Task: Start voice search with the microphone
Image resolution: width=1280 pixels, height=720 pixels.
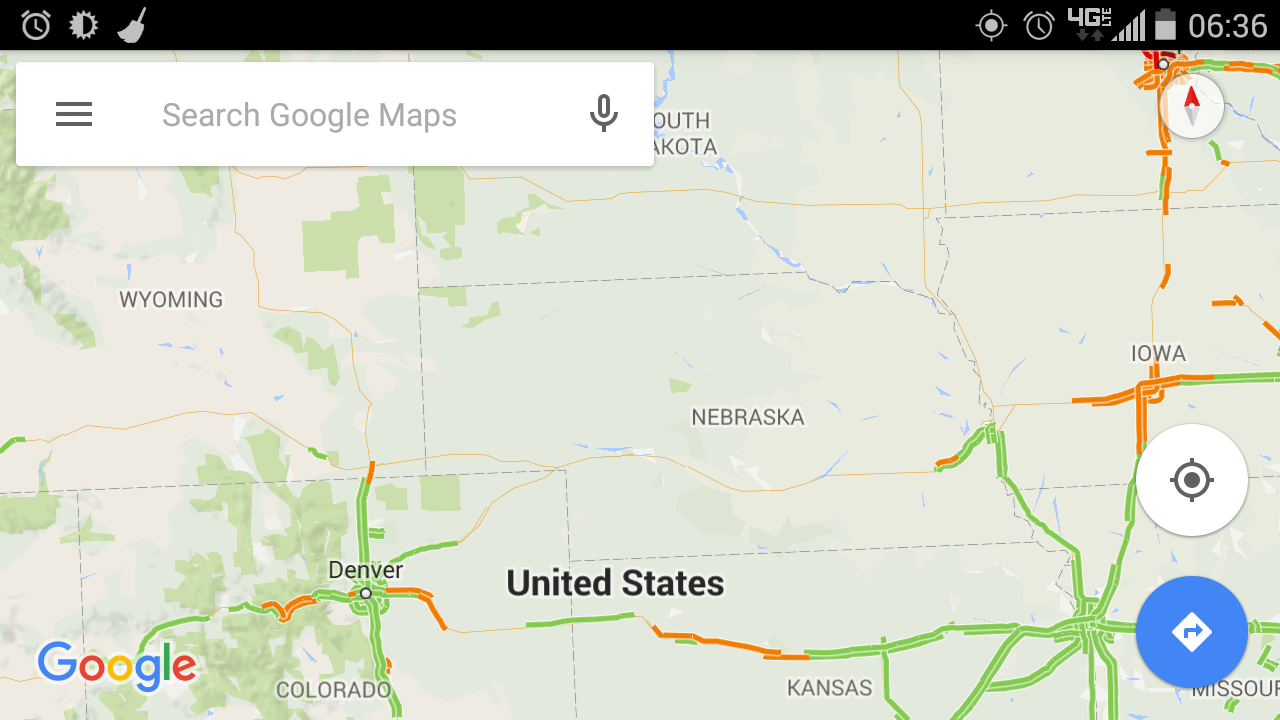Action: coord(603,114)
